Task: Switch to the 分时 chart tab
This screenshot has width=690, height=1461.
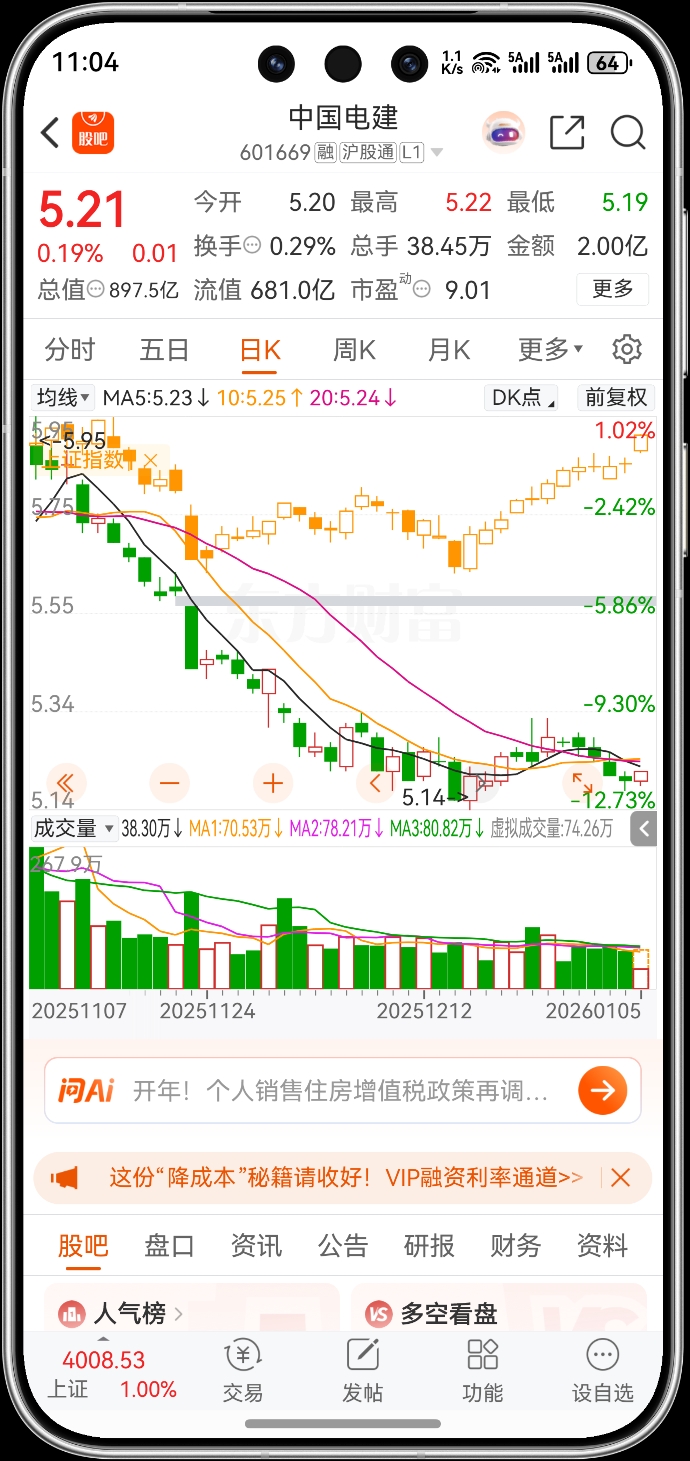Action: (x=70, y=350)
